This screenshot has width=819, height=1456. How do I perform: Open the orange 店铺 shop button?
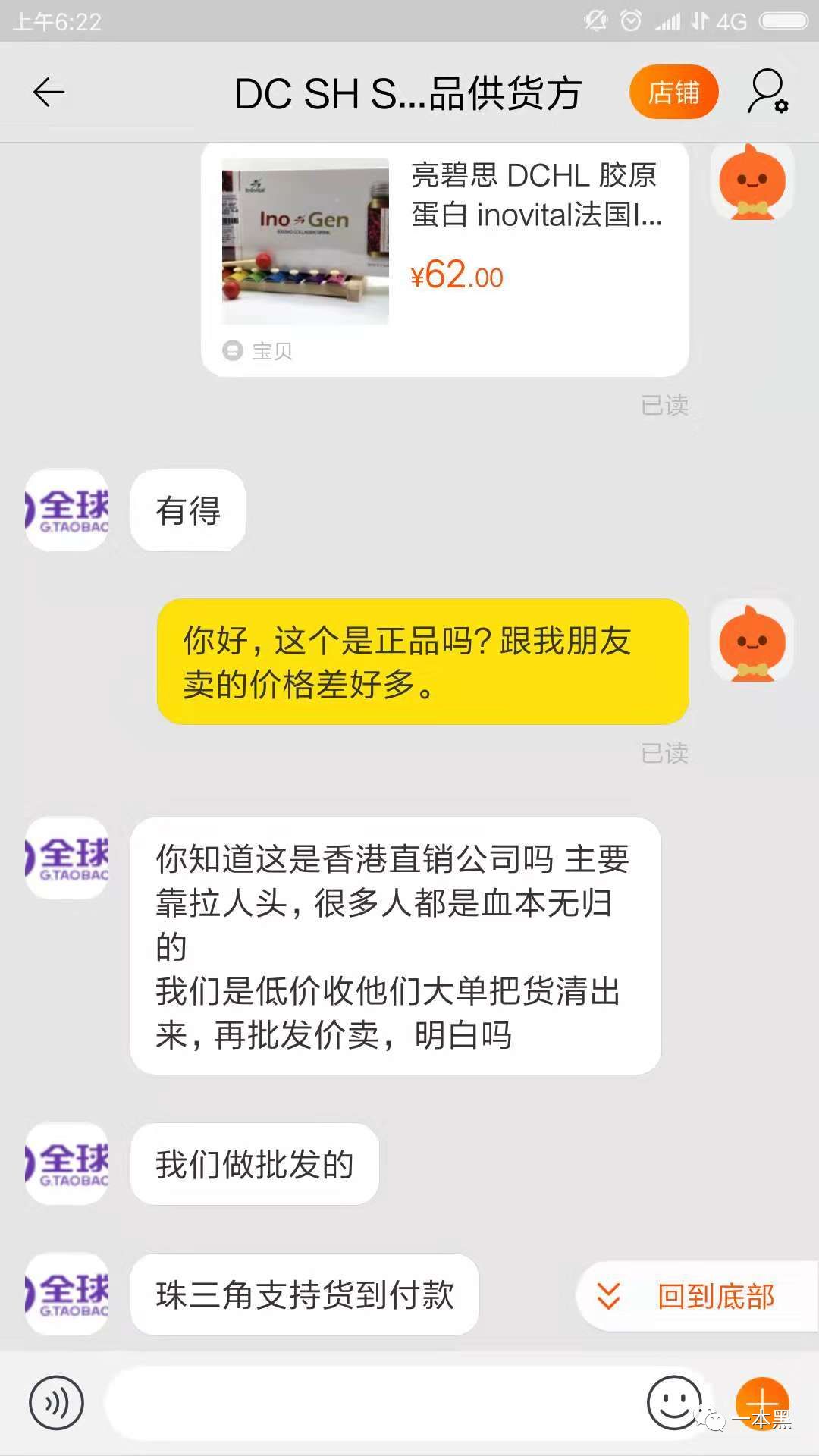(673, 92)
